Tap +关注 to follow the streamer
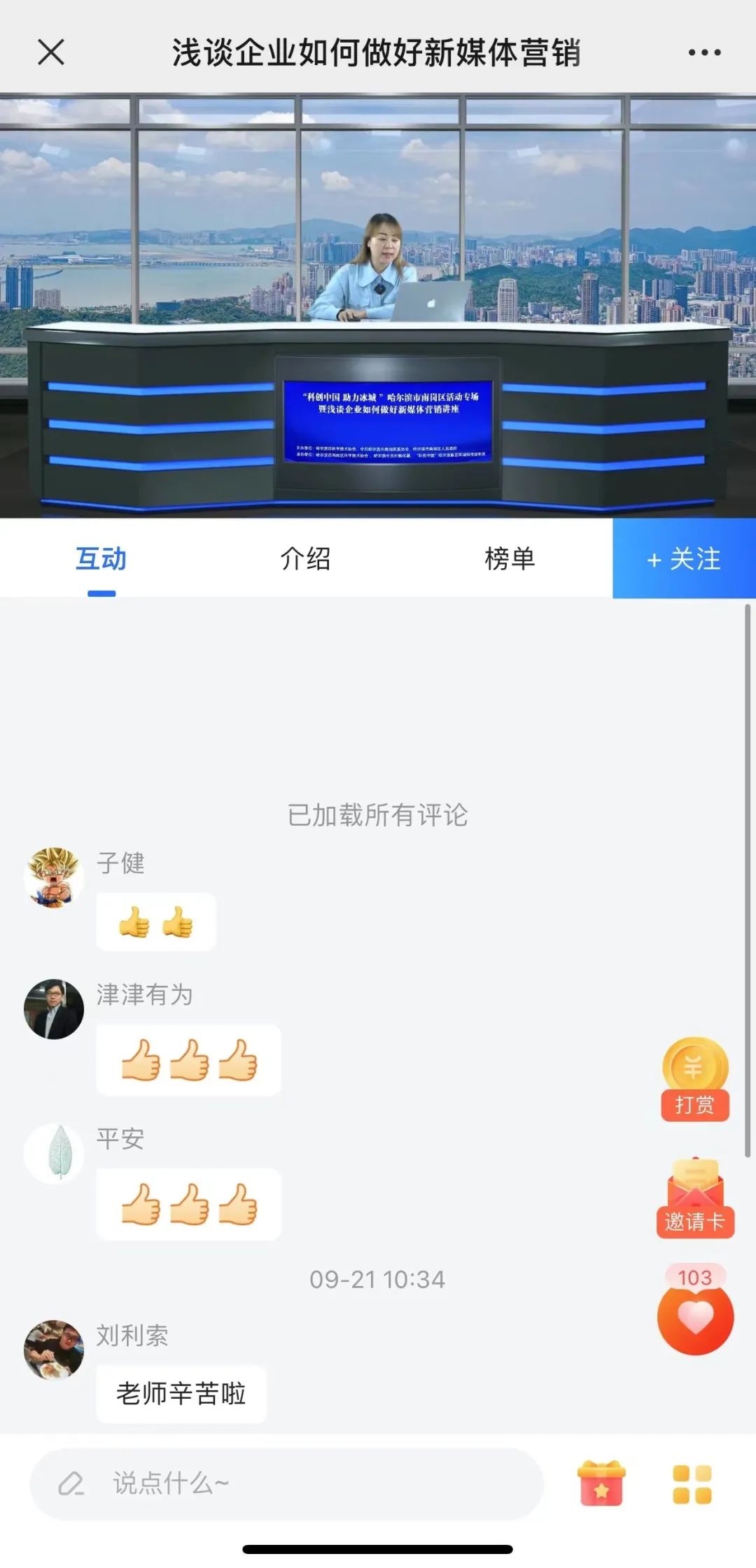The height and width of the screenshot is (1568, 756). (x=684, y=559)
